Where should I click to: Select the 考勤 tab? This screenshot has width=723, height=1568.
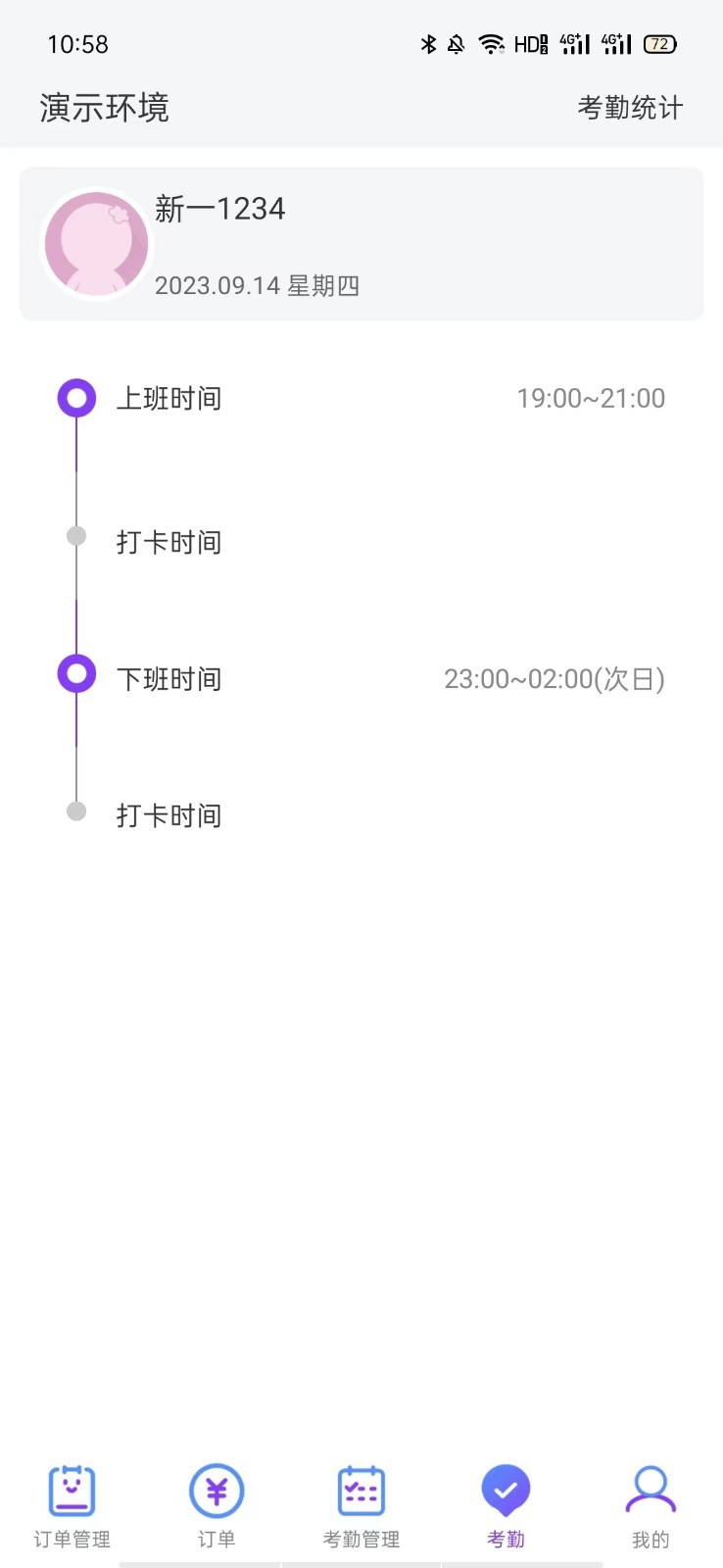(x=506, y=1506)
